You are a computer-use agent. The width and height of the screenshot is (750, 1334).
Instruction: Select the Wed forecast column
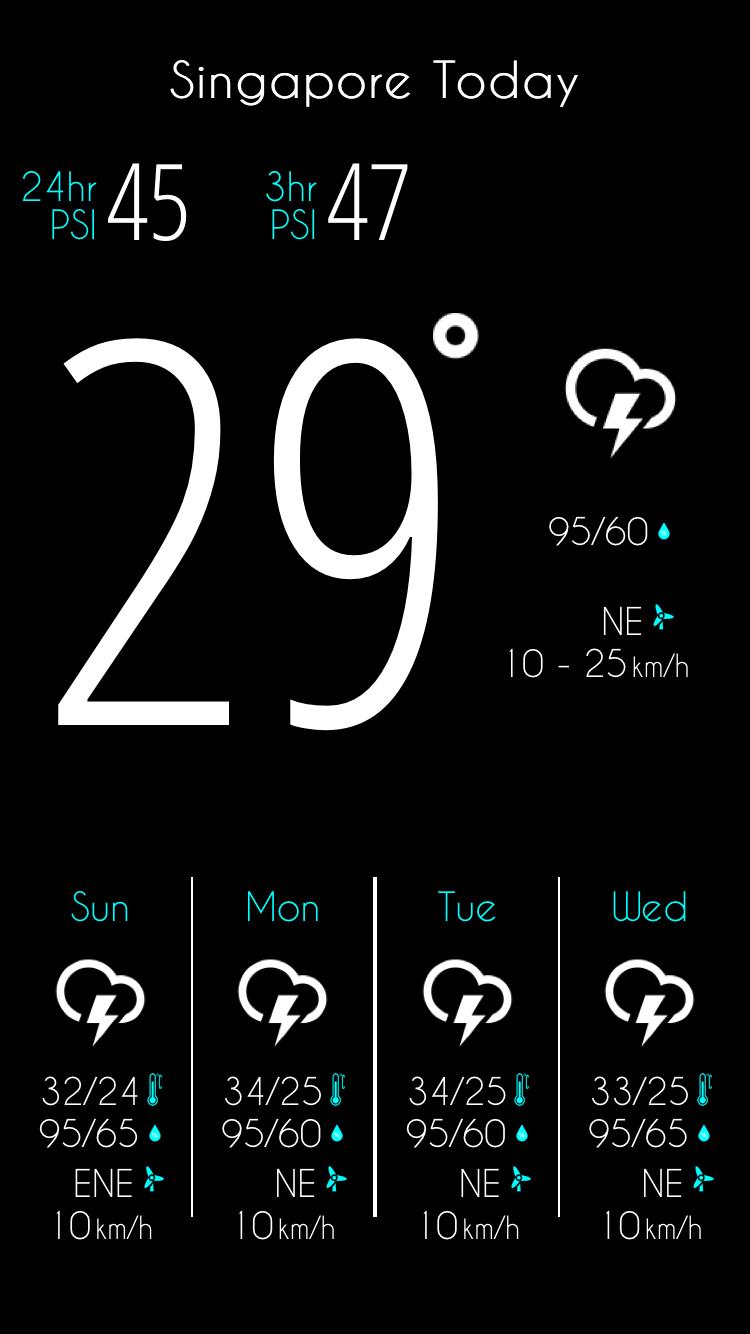pyautogui.click(x=648, y=908)
